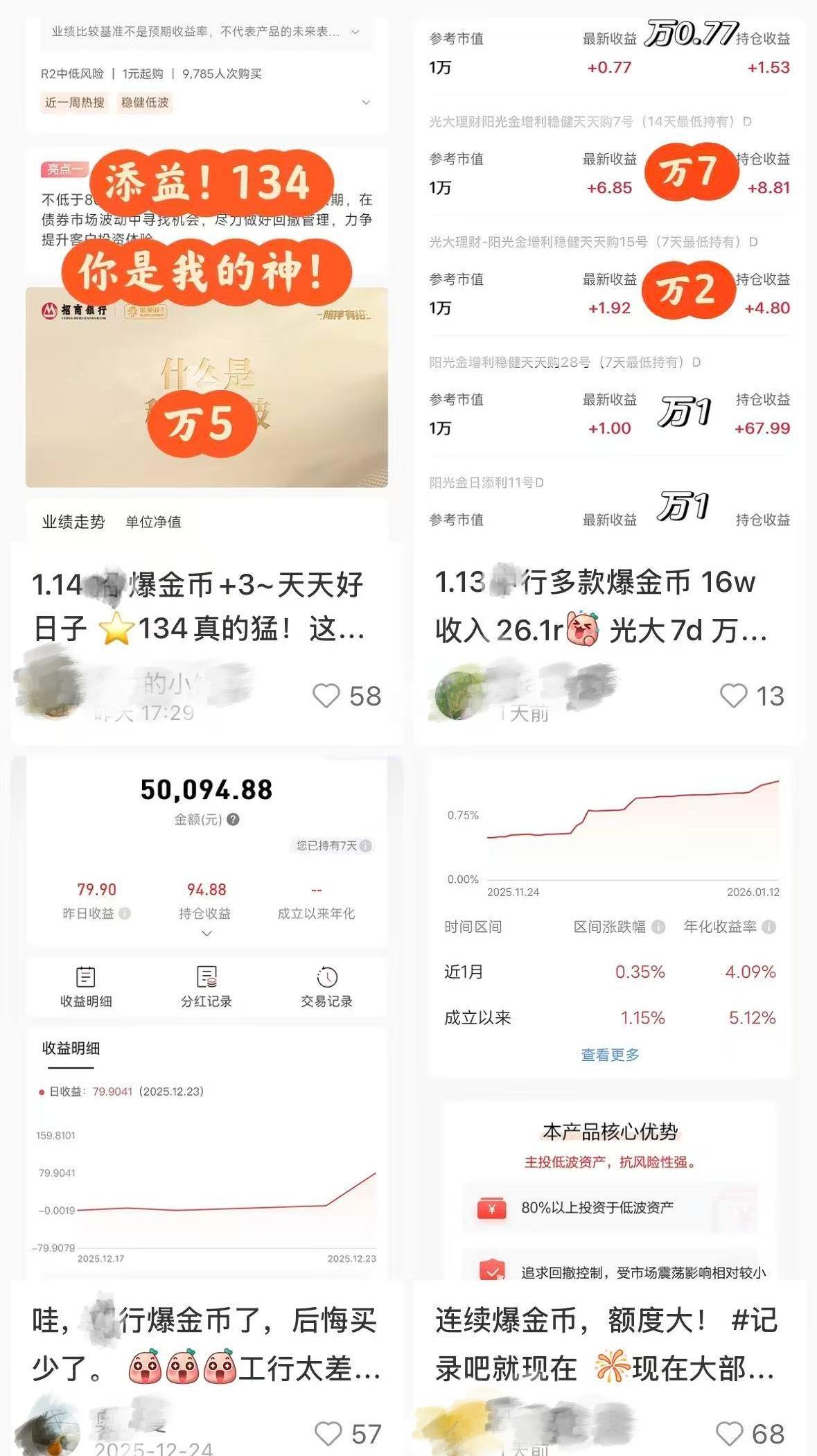Screen dimensions: 817x1456
Task: Like the post with 58 likes
Action: coord(326,696)
